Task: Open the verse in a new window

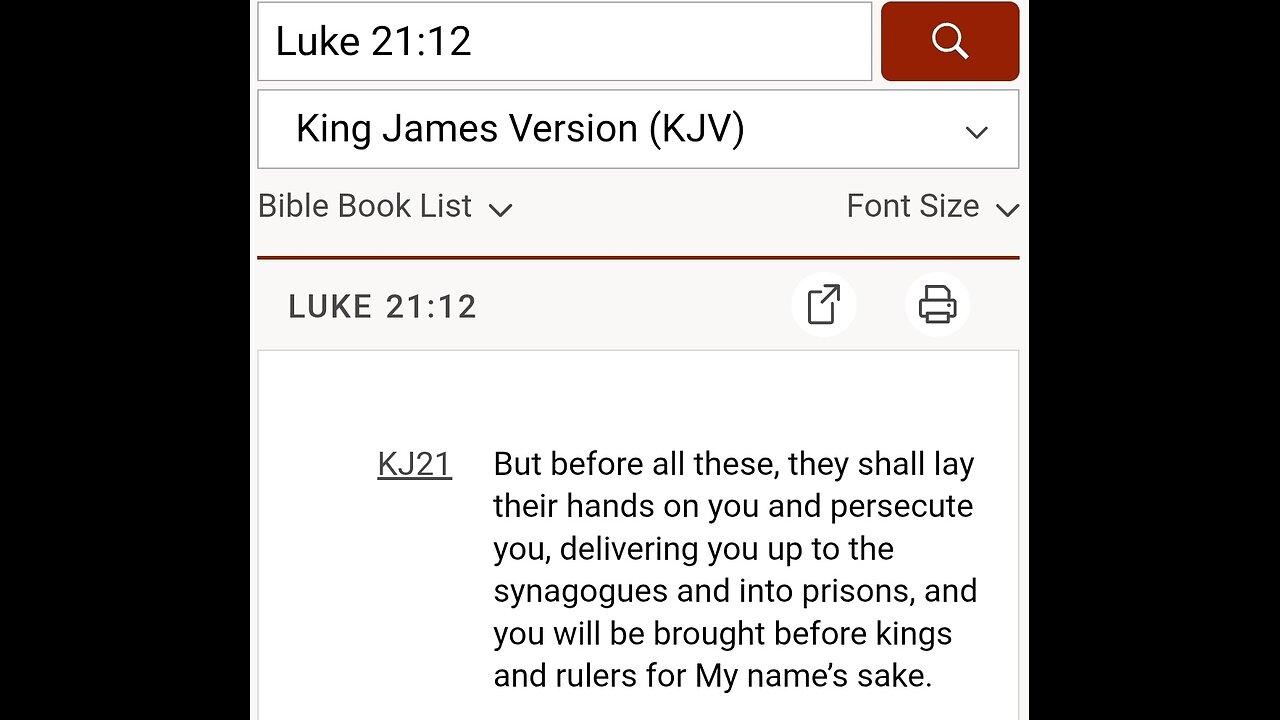Action: 823,304
